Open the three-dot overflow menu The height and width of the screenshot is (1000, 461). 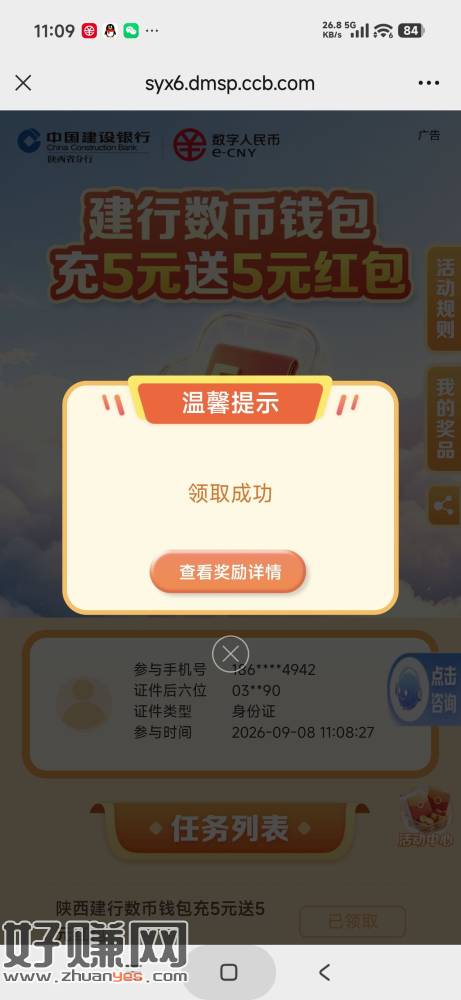click(428, 83)
